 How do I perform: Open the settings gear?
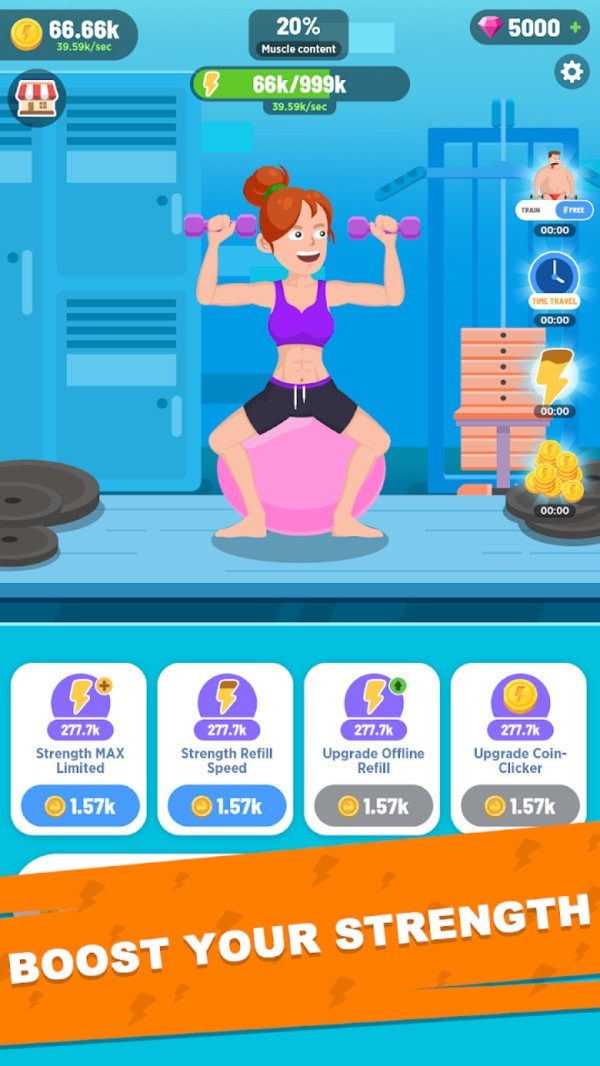coord(572,72)
